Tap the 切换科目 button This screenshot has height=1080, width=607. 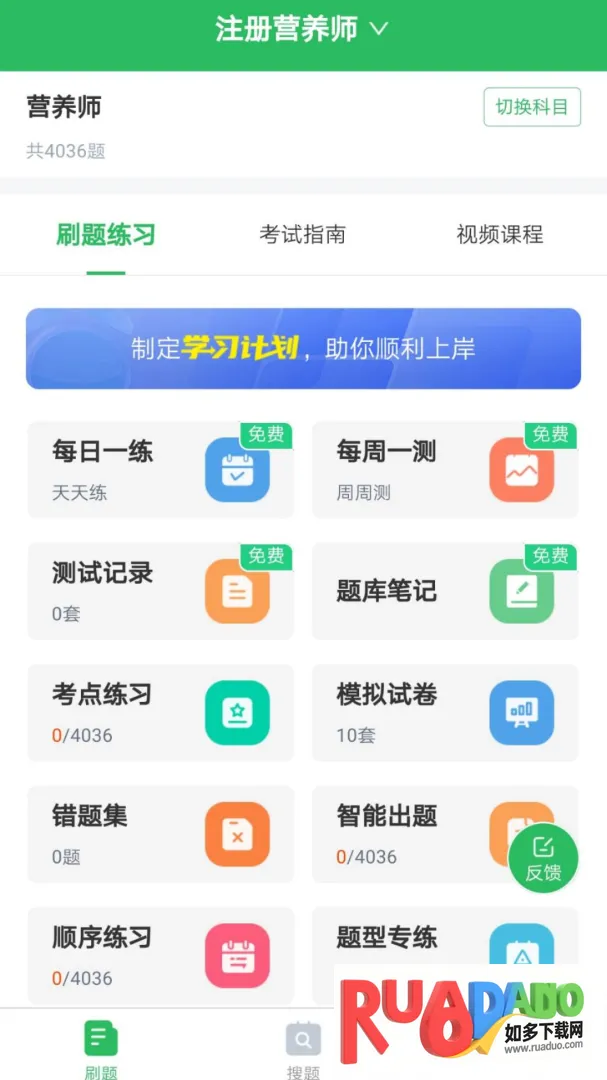[531, 107]
